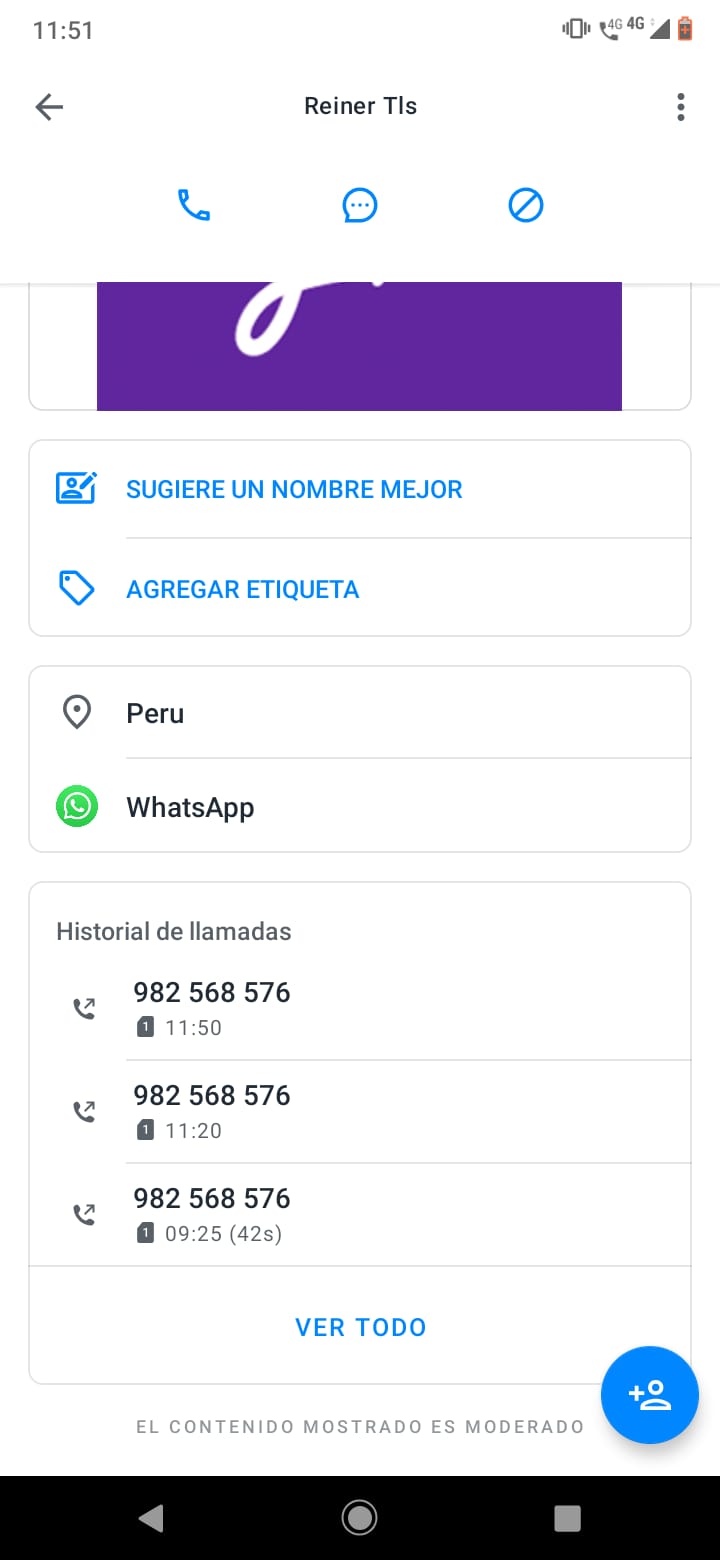
Task: Block this number using the block icon
Action: (x=526, y=206)
